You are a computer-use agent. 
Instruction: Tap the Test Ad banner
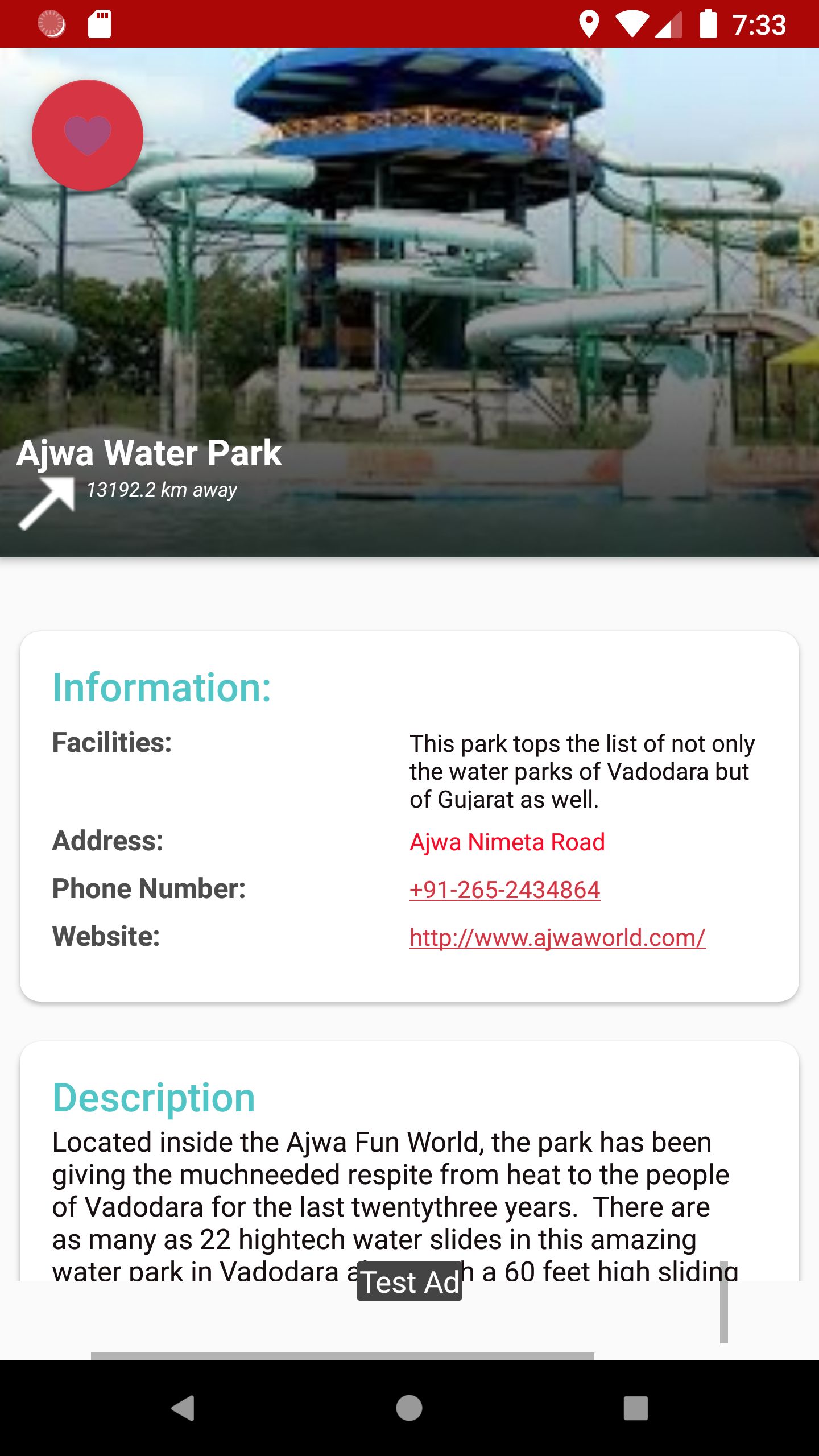[409, 1319]
